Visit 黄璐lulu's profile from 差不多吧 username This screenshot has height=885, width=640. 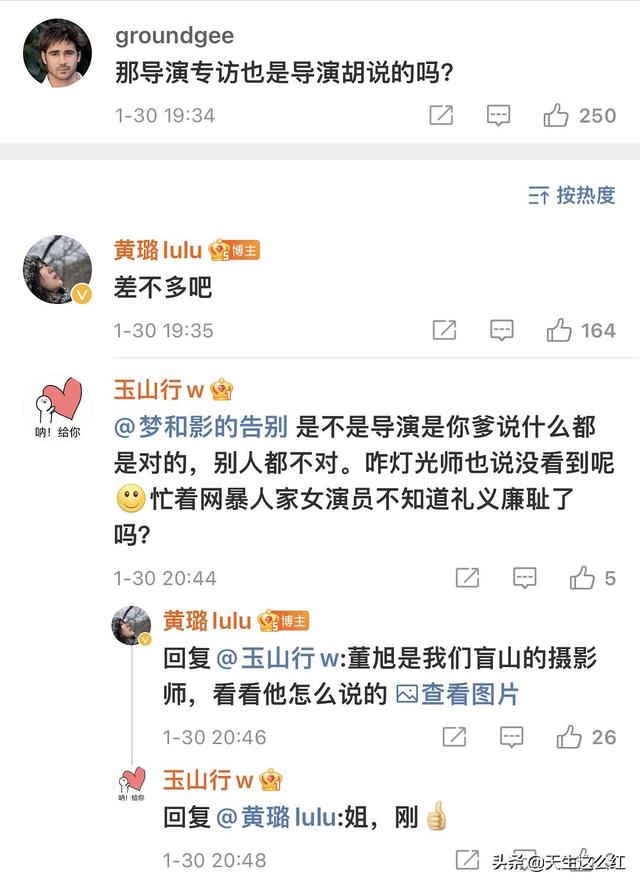158,250
